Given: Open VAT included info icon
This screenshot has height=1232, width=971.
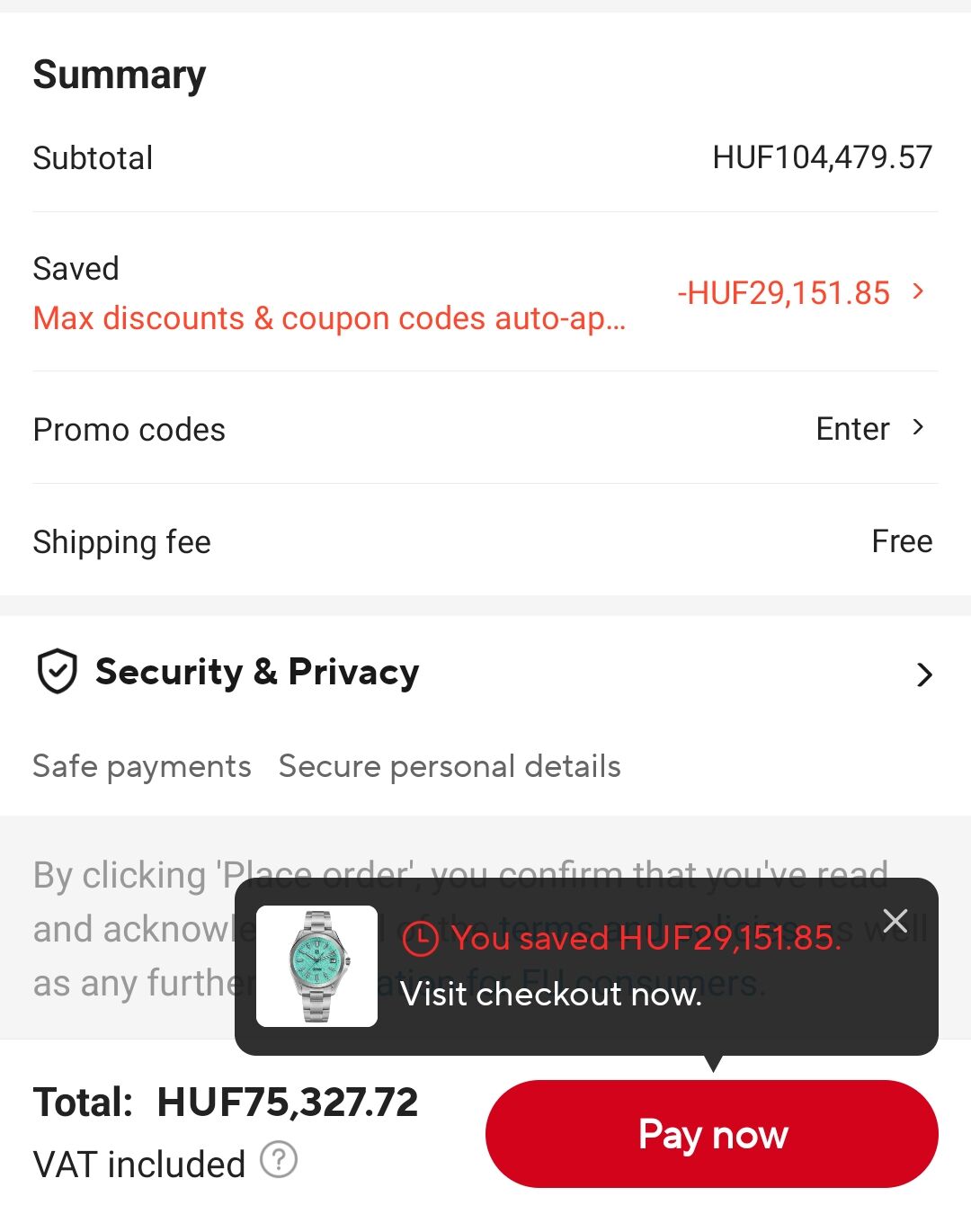Looking at the screenshot, I should [x=279, y=1160].
